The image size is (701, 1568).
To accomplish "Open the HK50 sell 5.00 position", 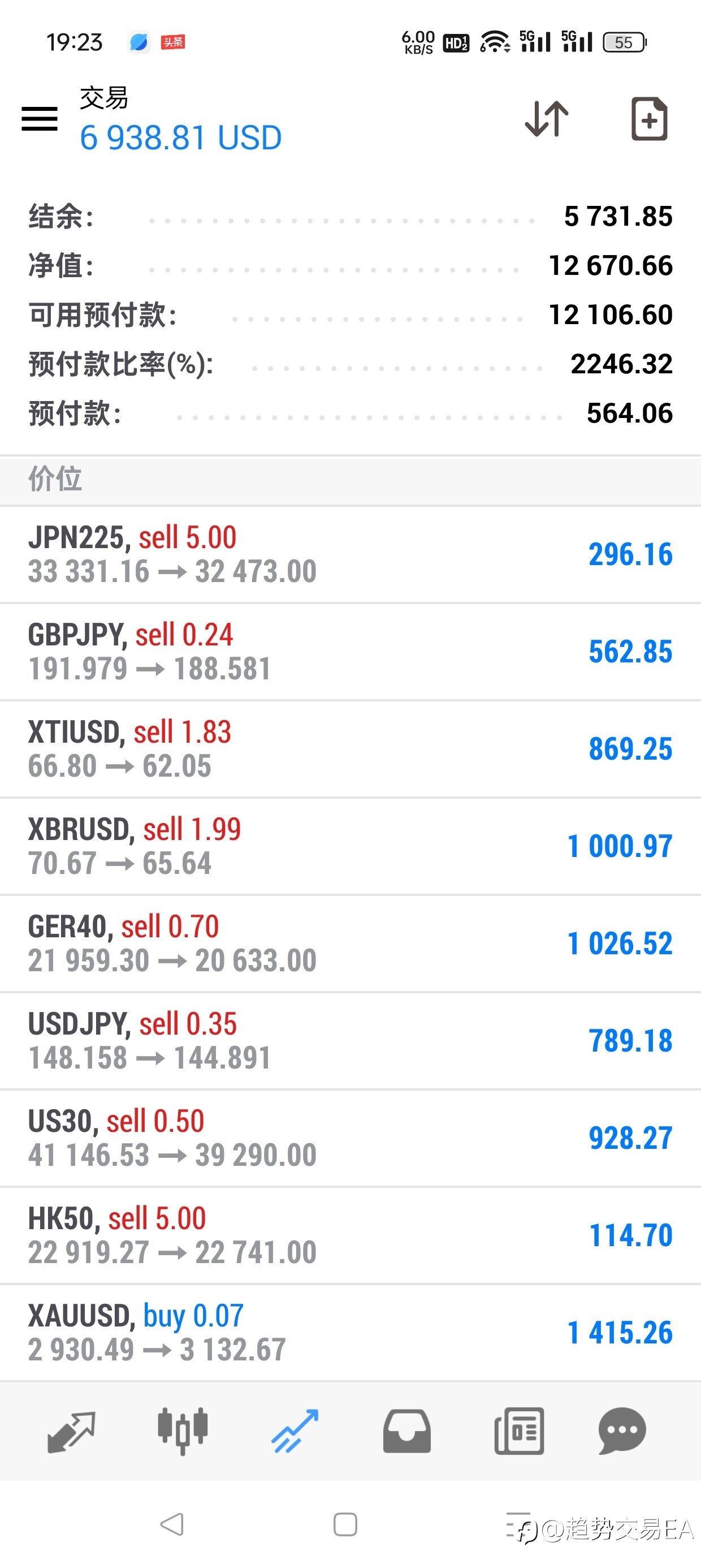I will click(350, 1237).
